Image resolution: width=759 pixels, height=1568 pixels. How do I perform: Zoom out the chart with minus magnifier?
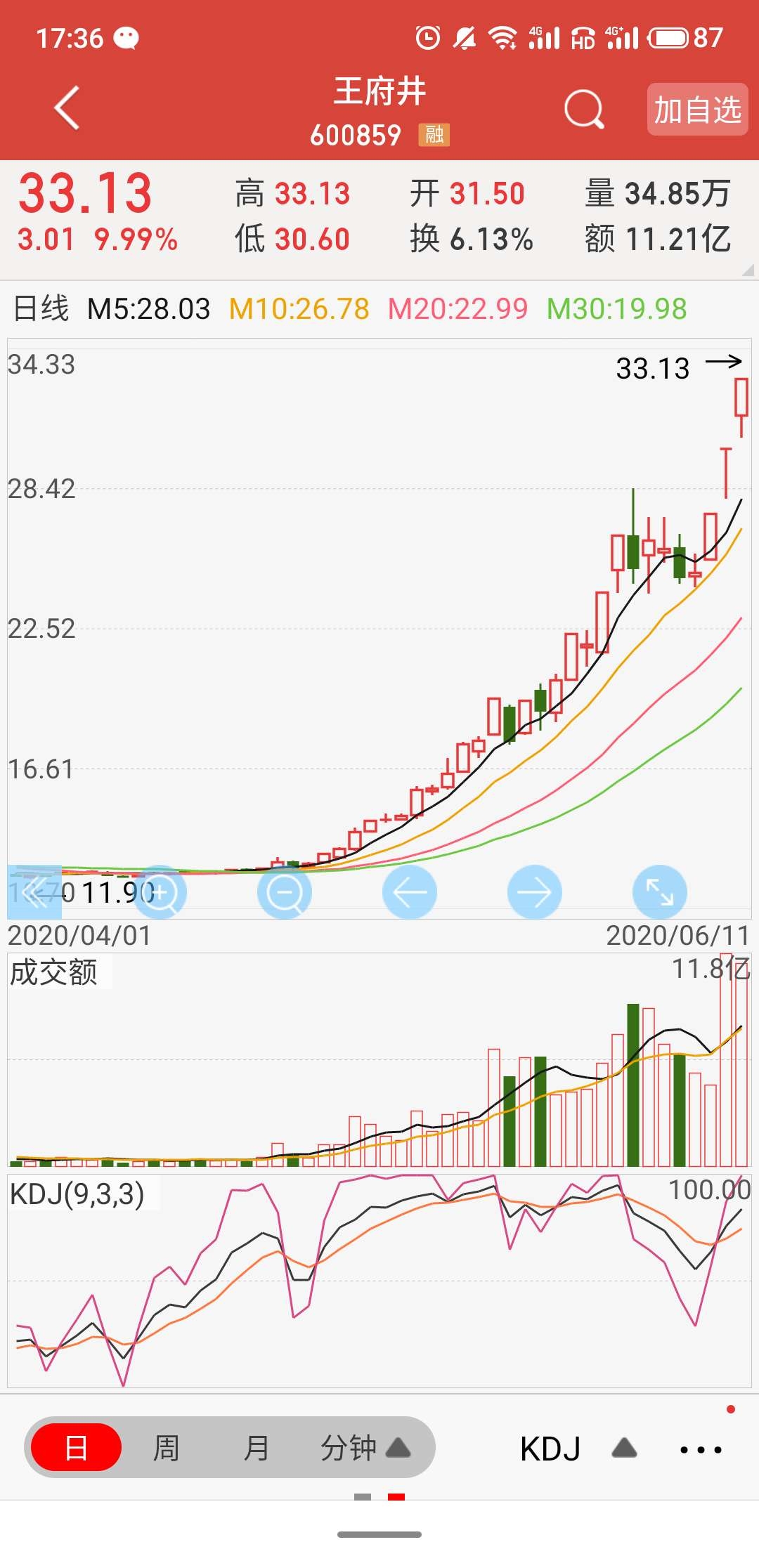pos(285,892)
